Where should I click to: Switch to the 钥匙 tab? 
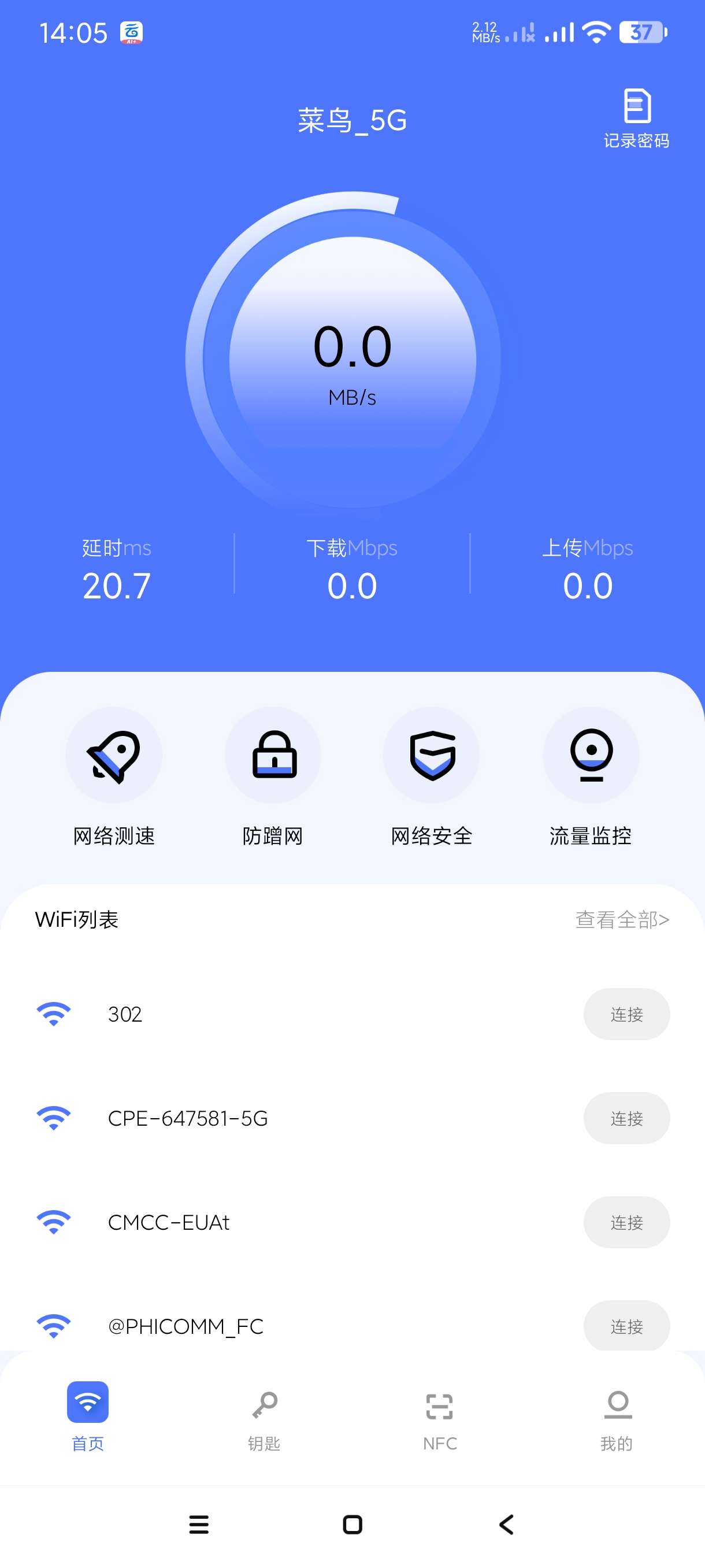tap(264, 1416)
